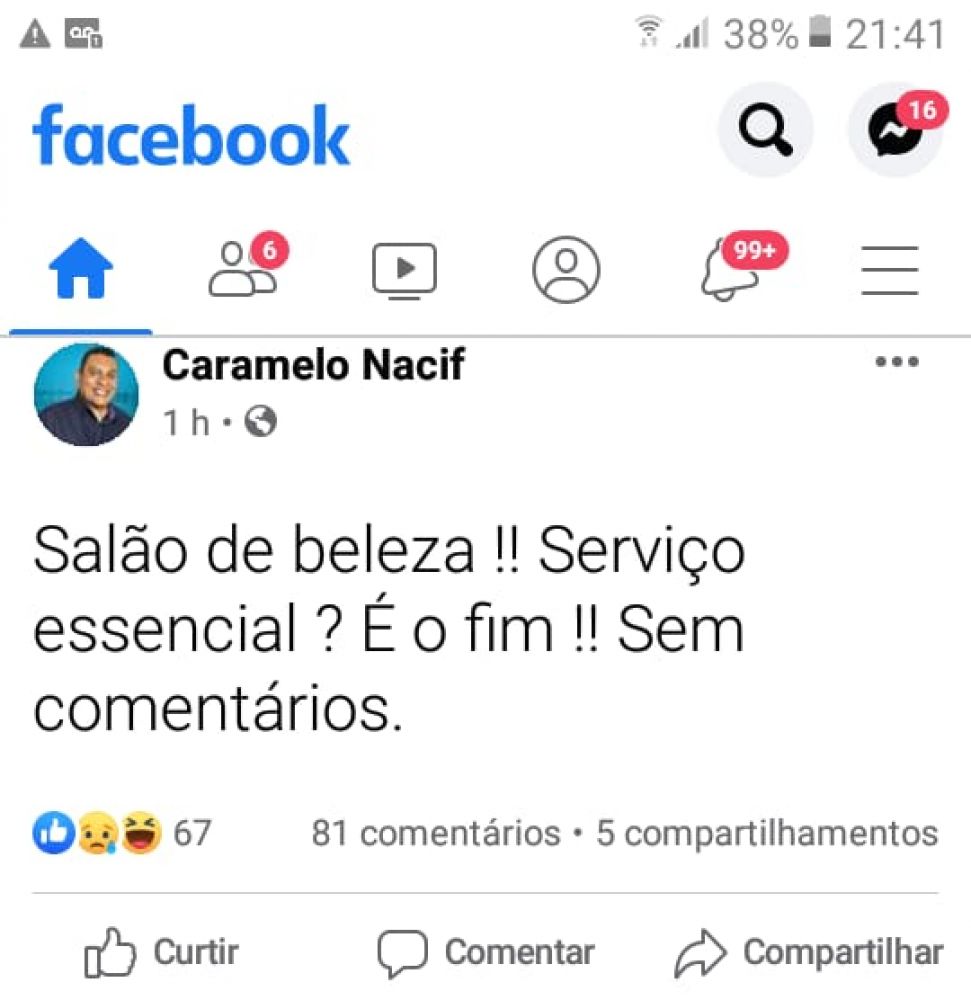This screenshot has height=1000, width=971.
Task: Open the 81 comentários list
Action: (436, 832)
